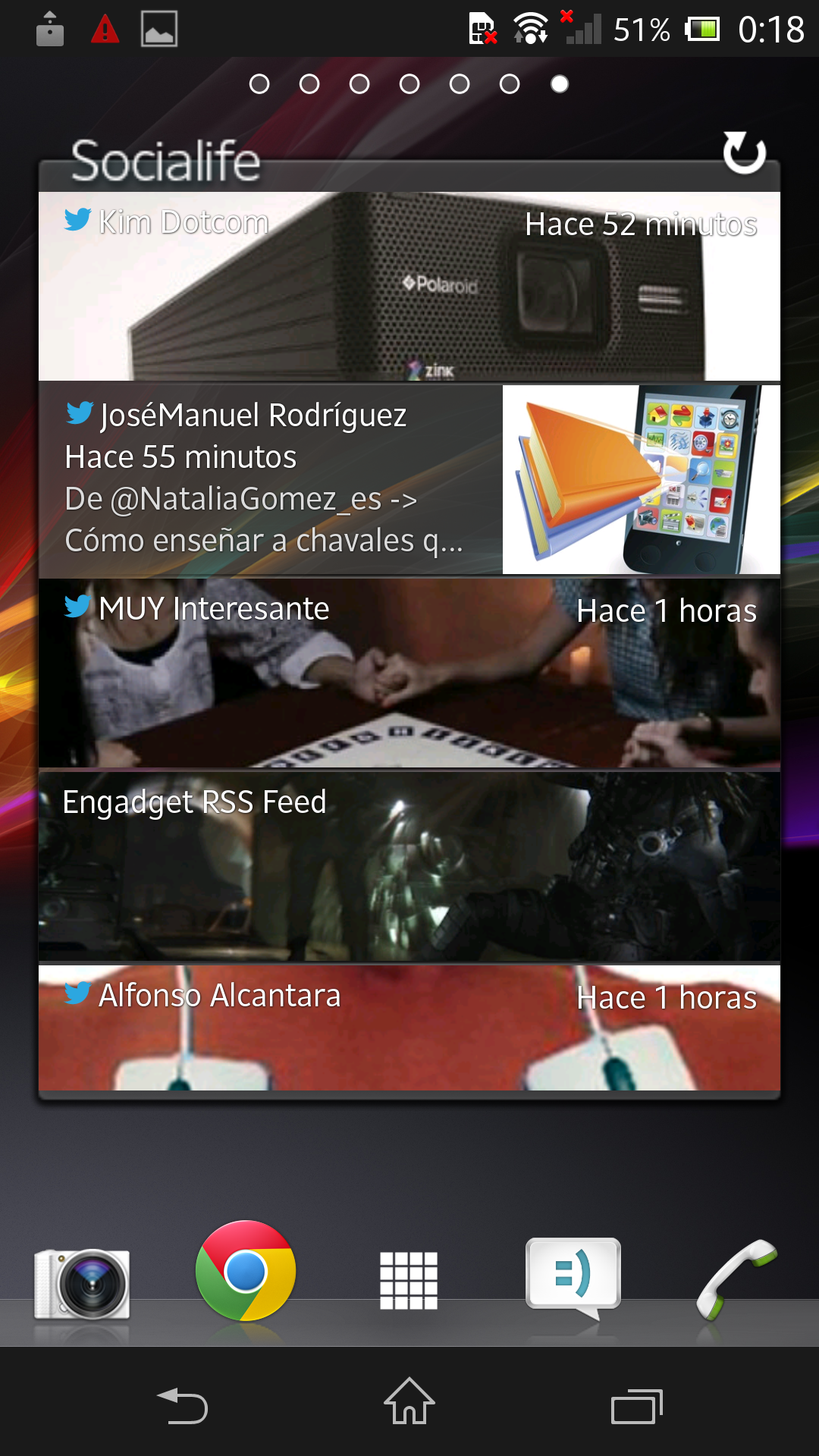Open the Engadget RSS Feed story
The width and height of the screenshot is (819, 1456).
tap(409, 866)
